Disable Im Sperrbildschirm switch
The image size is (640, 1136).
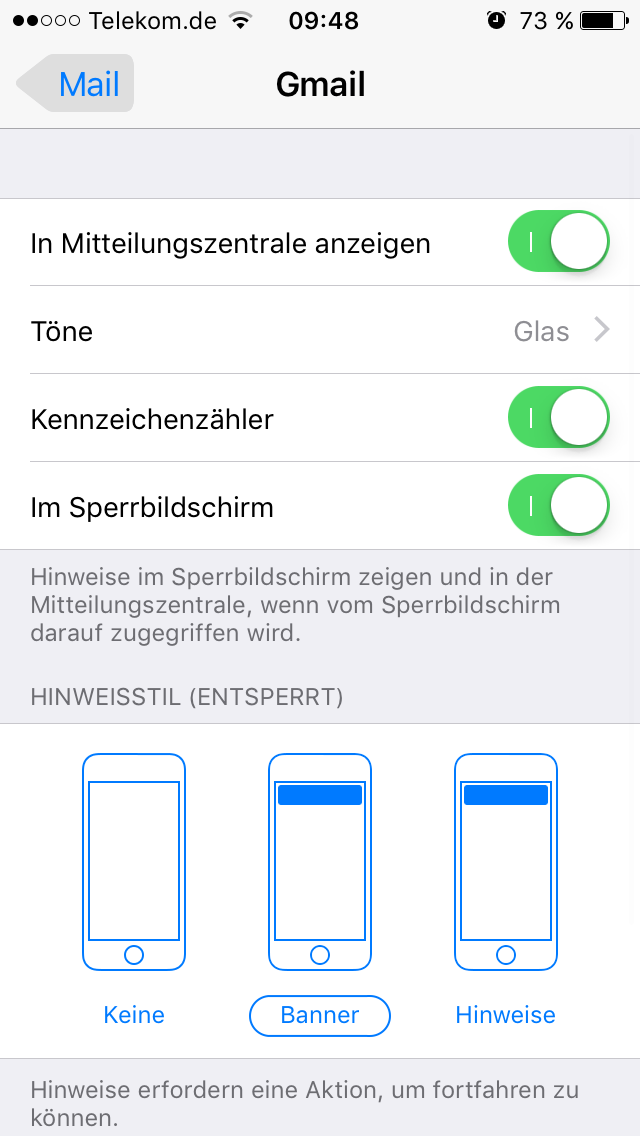[x=558, y=506]
